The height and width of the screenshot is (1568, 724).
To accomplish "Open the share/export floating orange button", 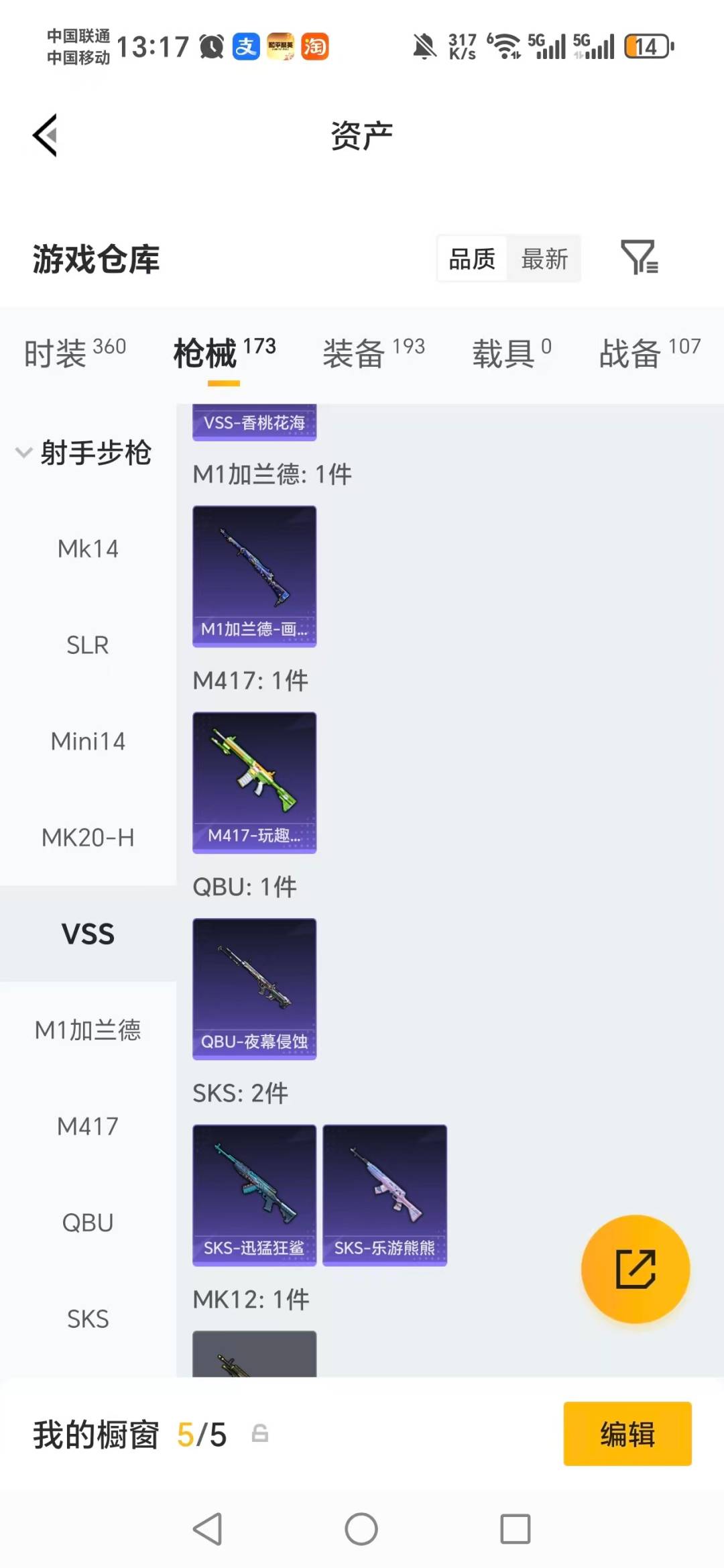I will [x=635, y=1270].
